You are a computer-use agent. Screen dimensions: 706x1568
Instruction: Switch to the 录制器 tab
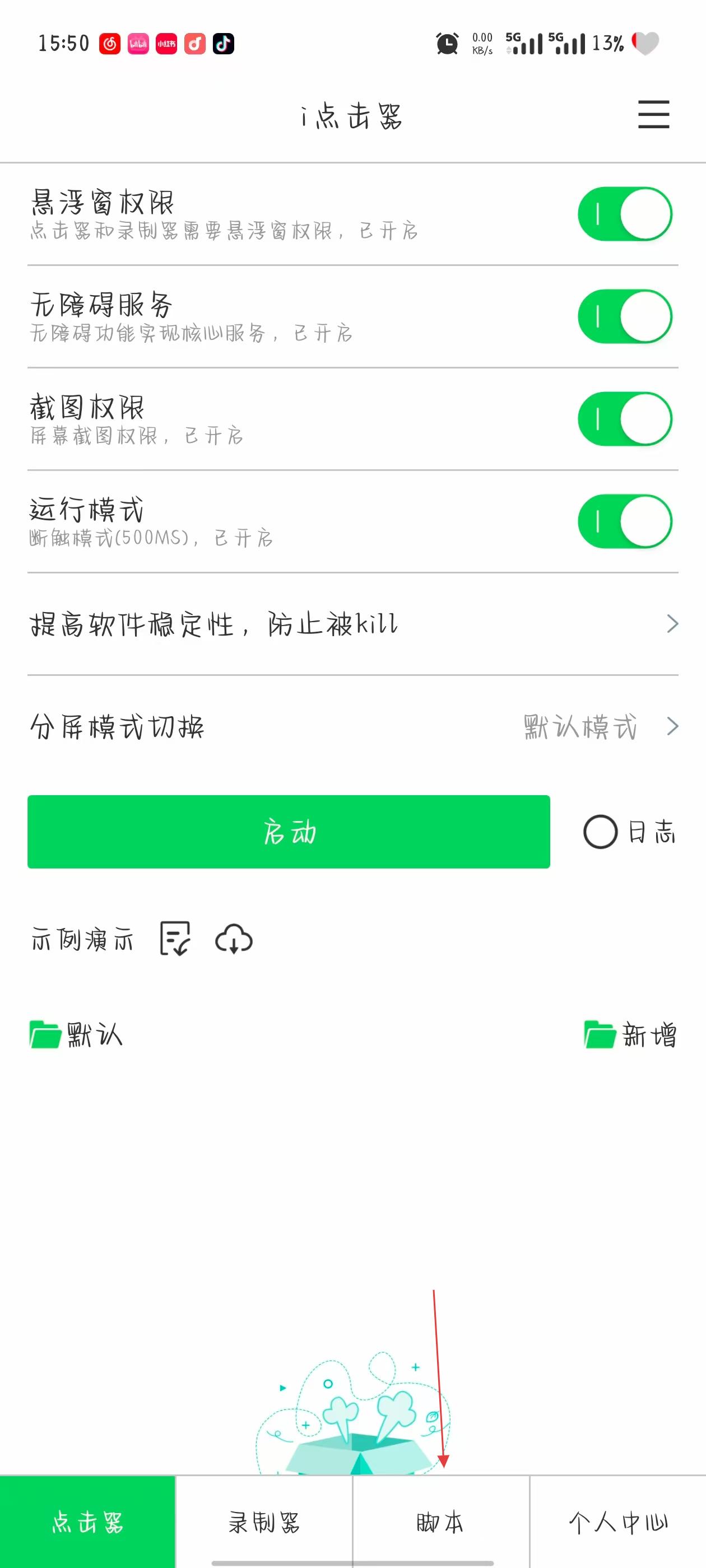tap(264, 1522)
